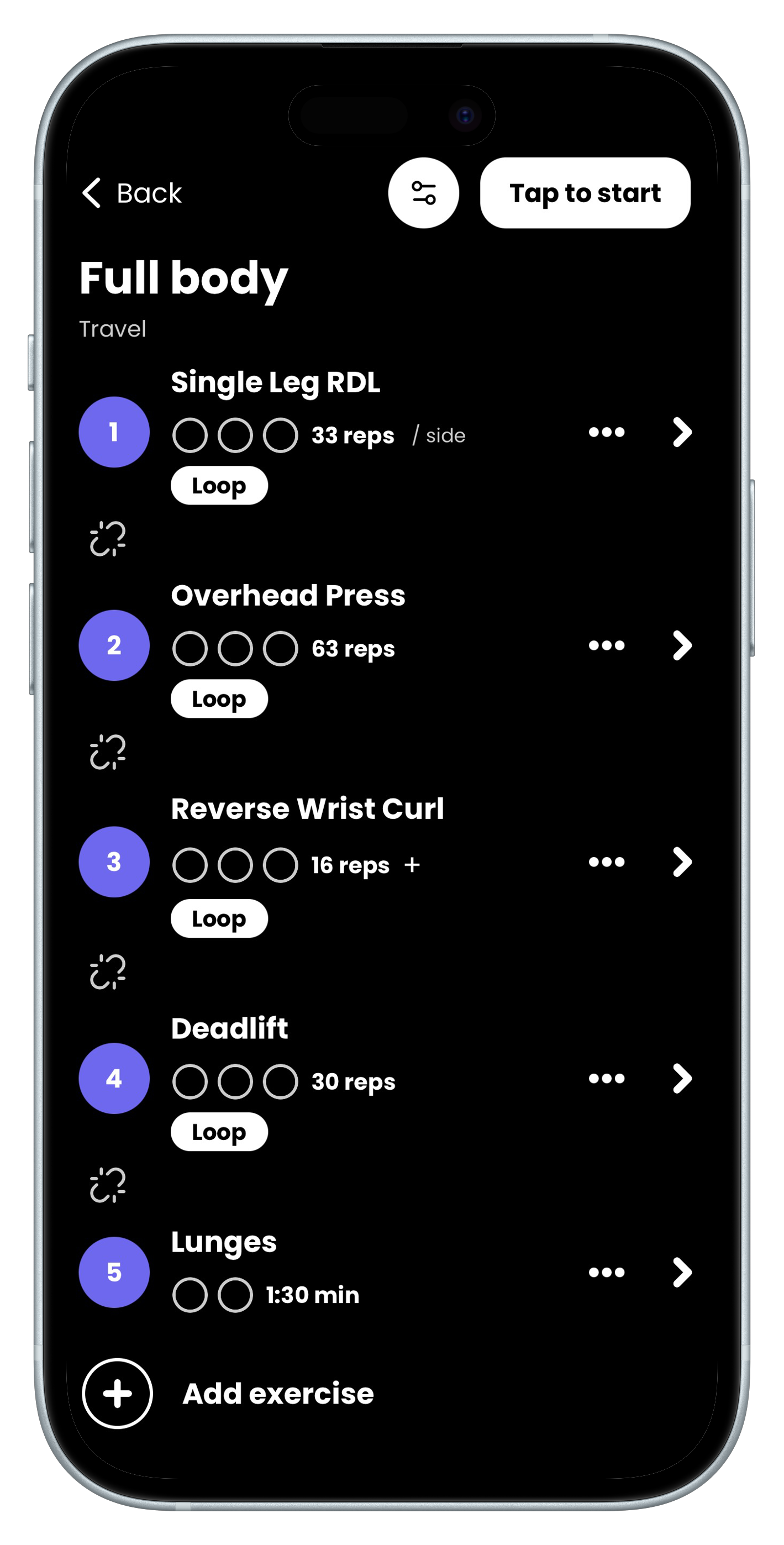This screenshot has height=1545, width=784.
Task: Open more options for Deadlift
Action: 607,1079
